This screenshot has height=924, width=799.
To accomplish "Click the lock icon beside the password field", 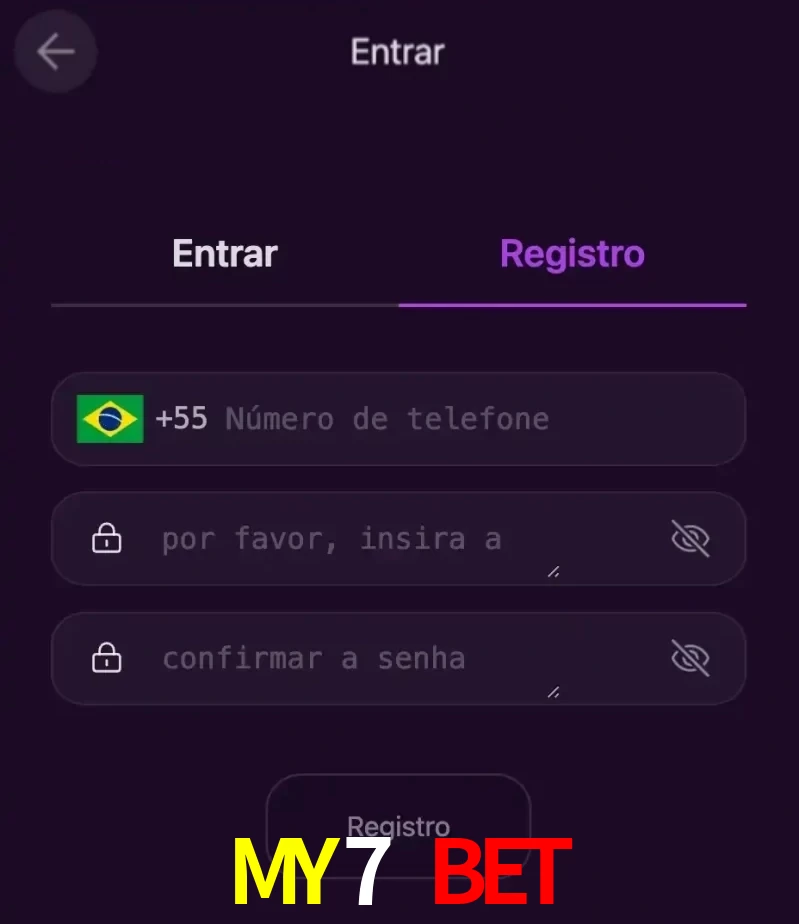I will tap(106, 538).
